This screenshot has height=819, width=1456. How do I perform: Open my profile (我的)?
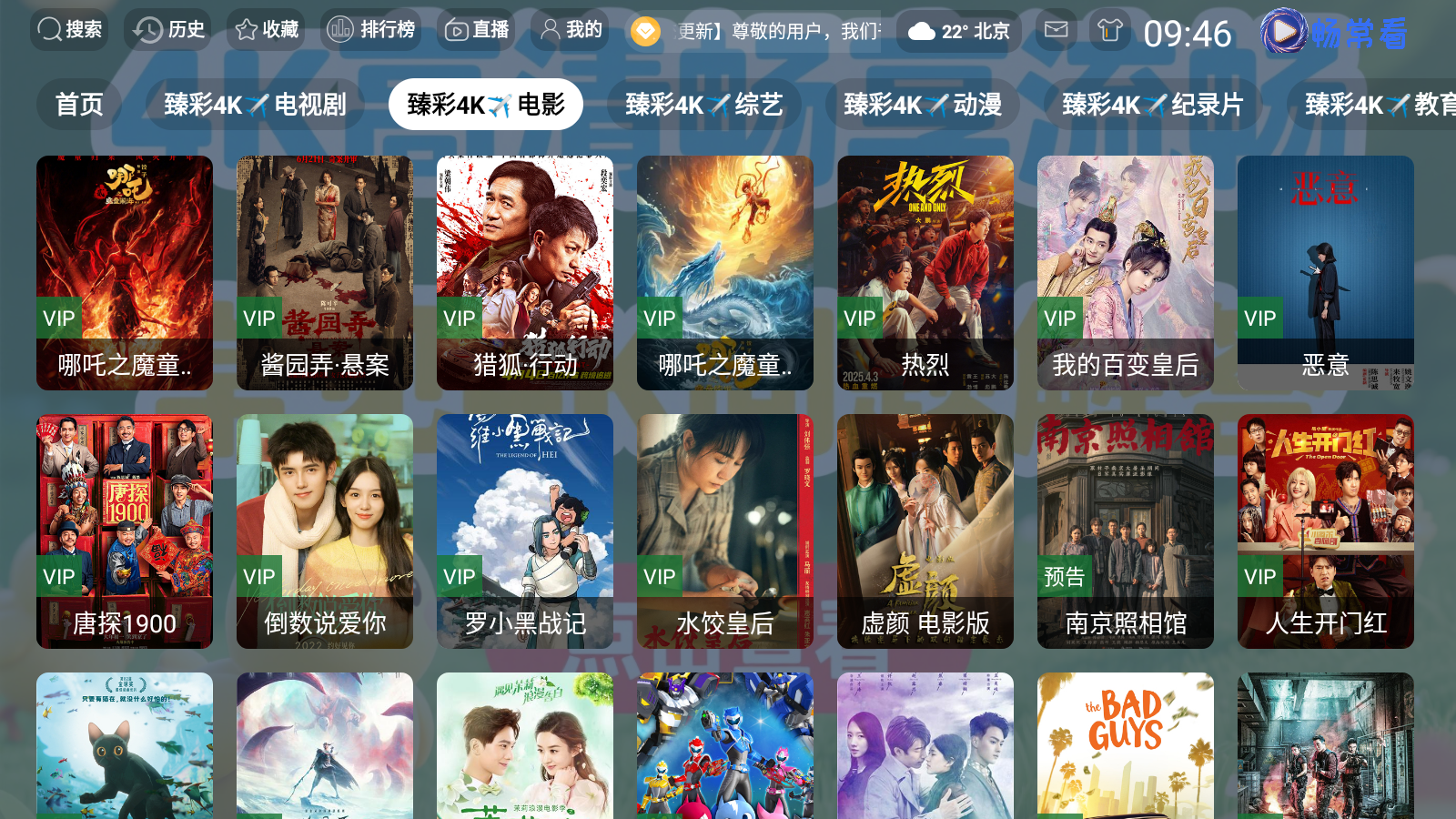pyautogui.click(x=571, y=30)
